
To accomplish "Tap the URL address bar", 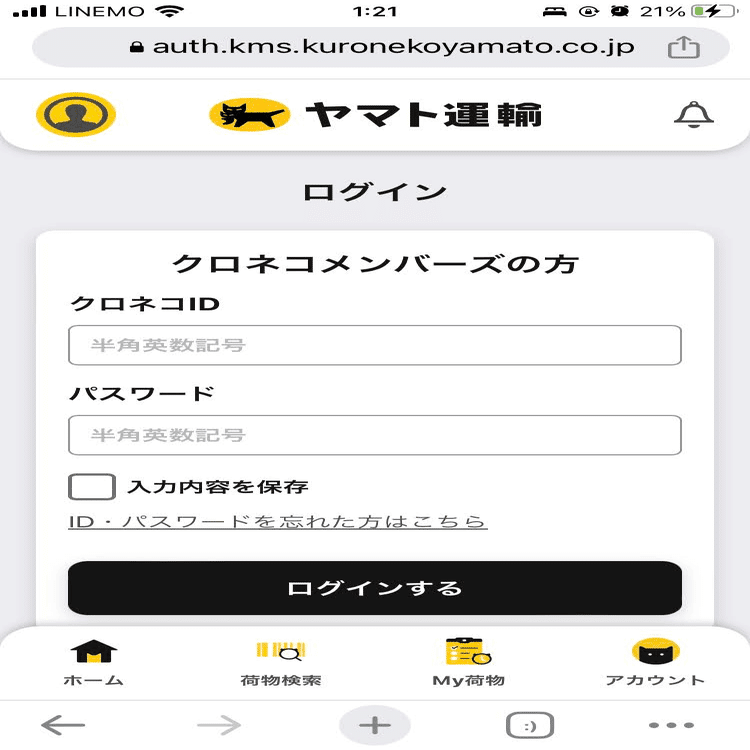I will tap(381, 47).
